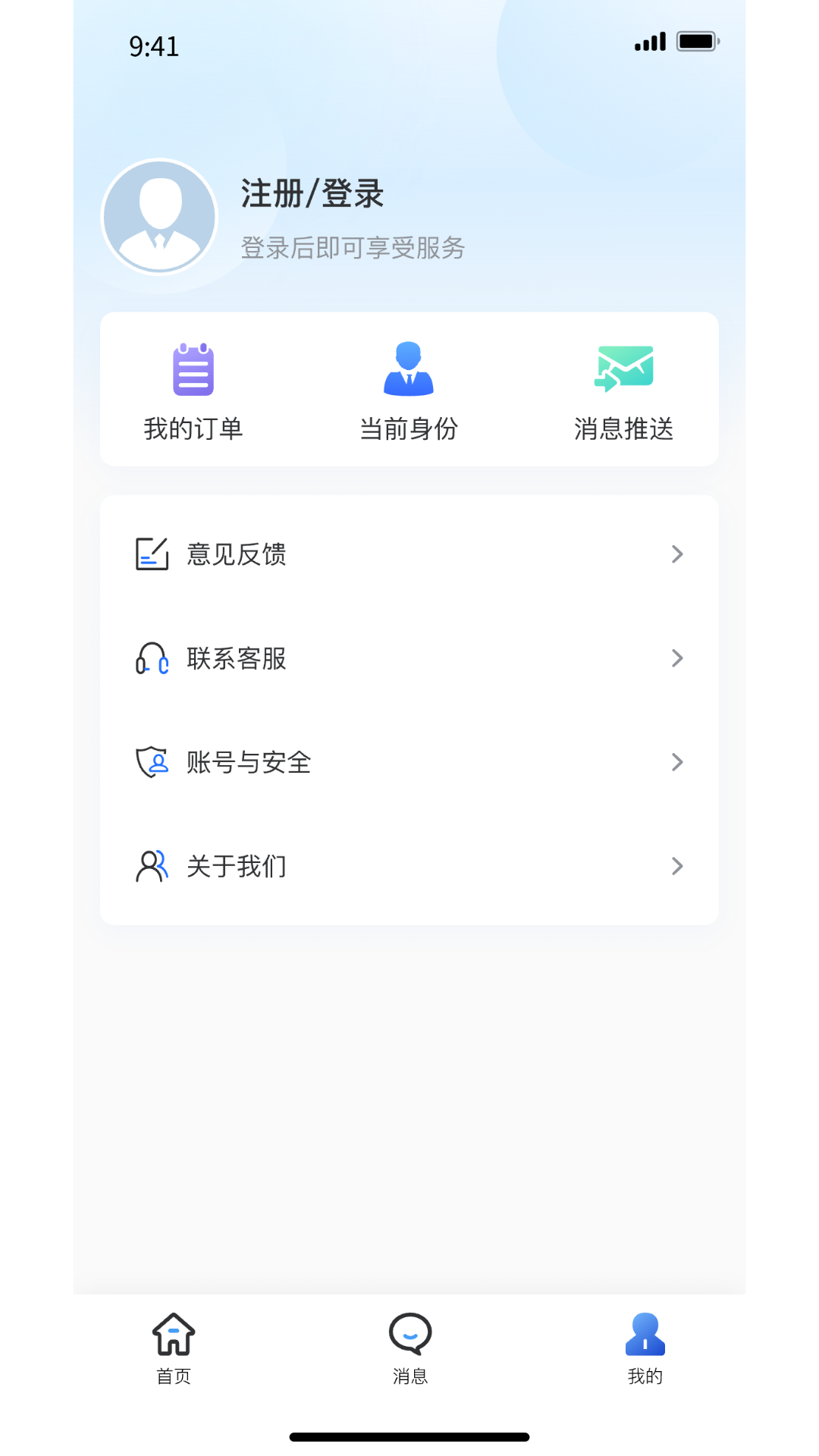Screen dimensions: 819x1456
Task: Tap 注册/登录 to sign in
Action: pyautogui.click(x=312, y=194)
